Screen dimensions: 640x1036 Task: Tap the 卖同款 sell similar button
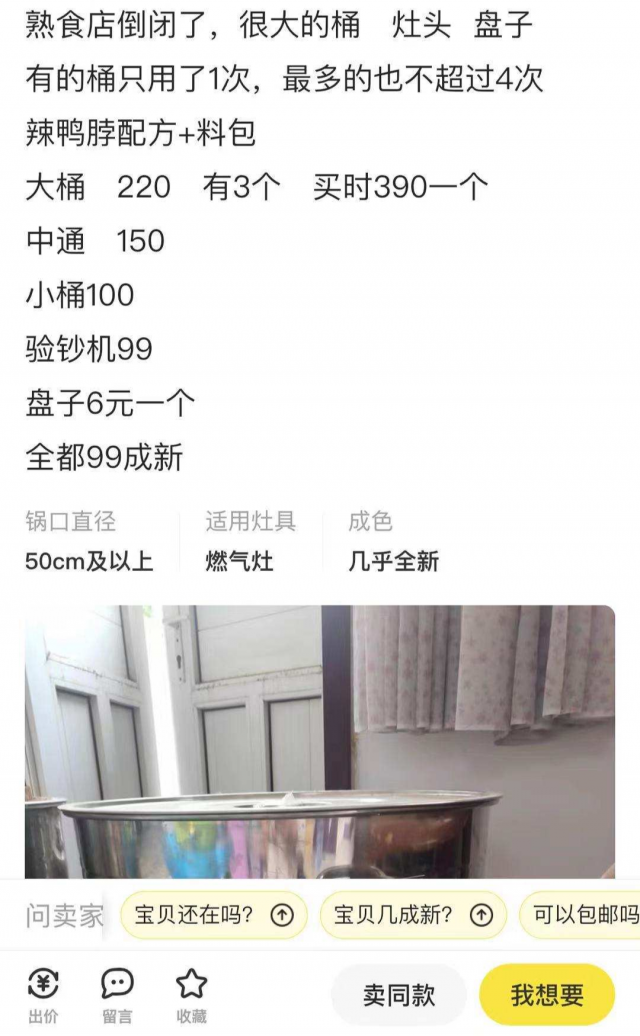click(x=399, y=995)
